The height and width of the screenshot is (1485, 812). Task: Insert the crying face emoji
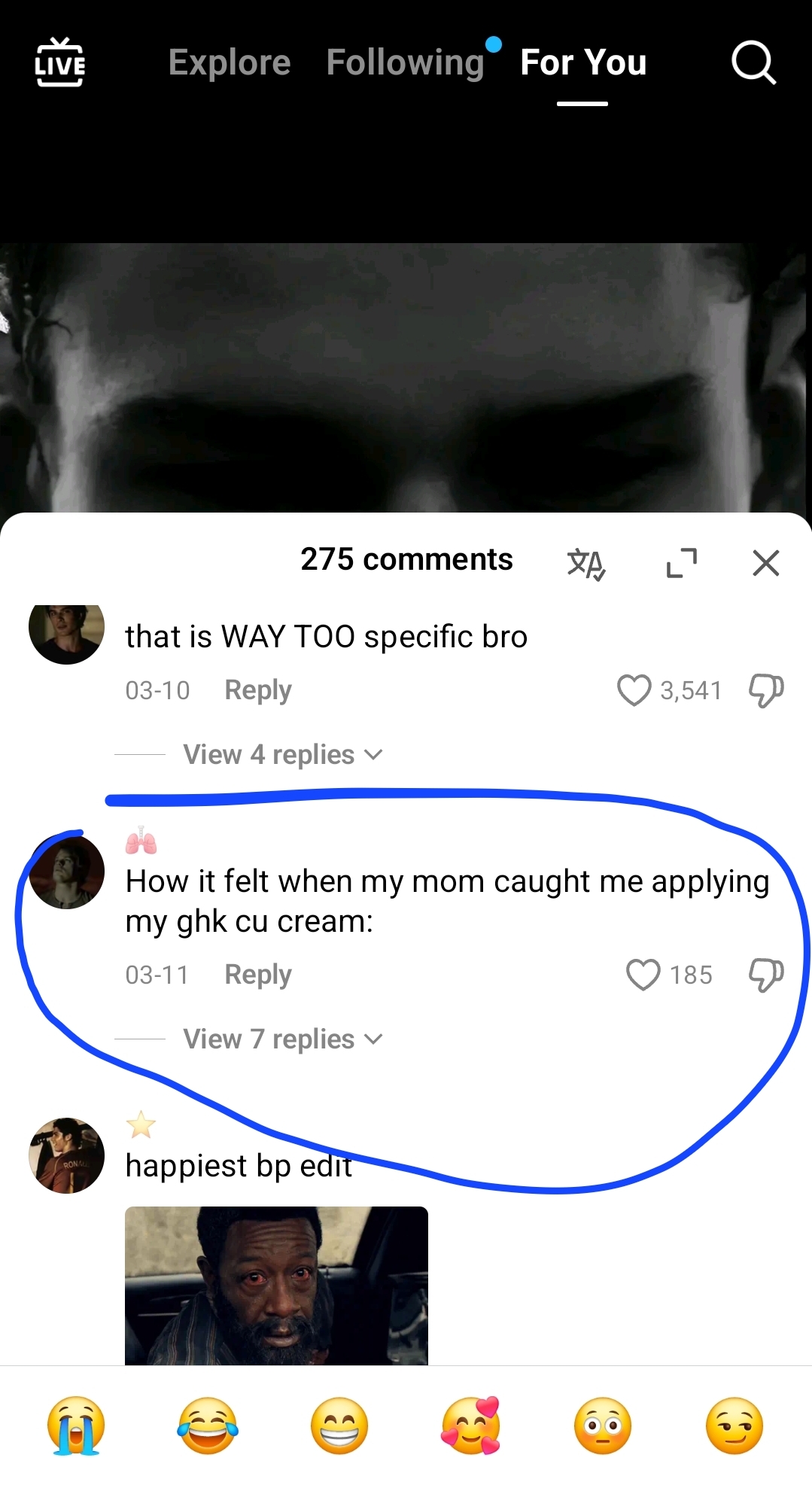[75, 1426]
